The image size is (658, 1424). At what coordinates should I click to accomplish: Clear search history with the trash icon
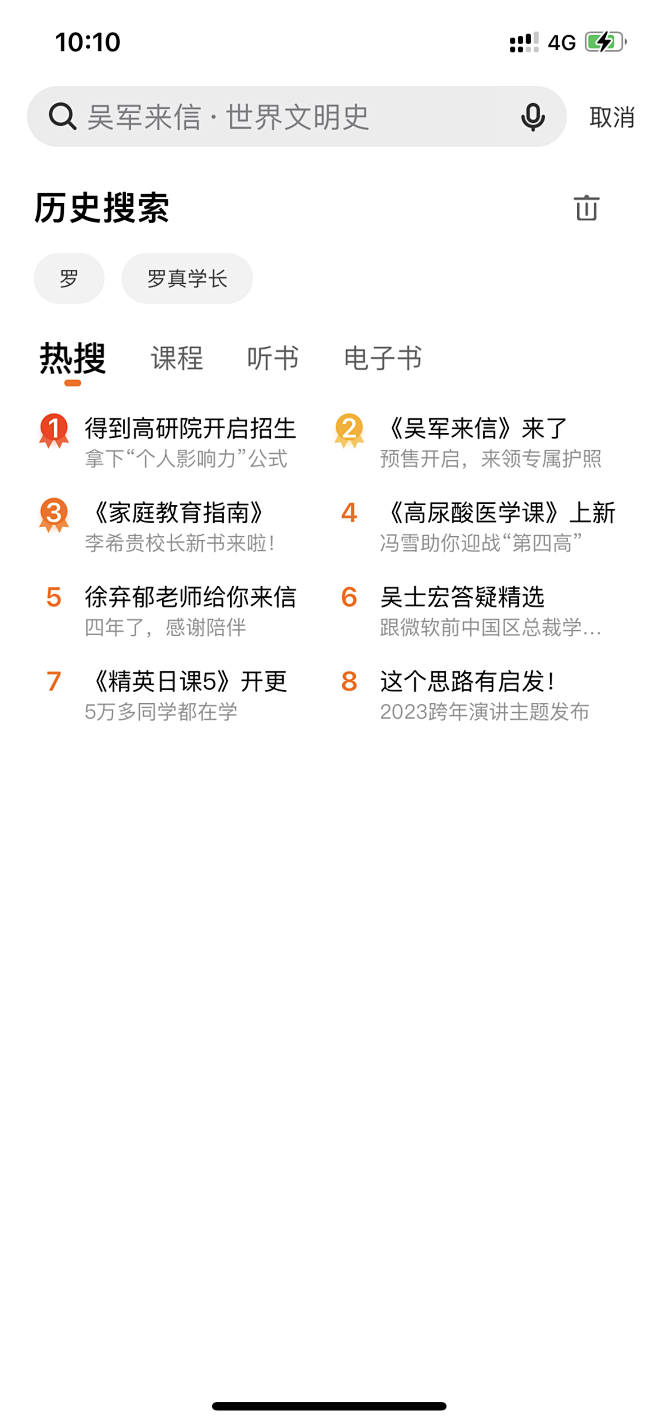(x=586, y=208)
